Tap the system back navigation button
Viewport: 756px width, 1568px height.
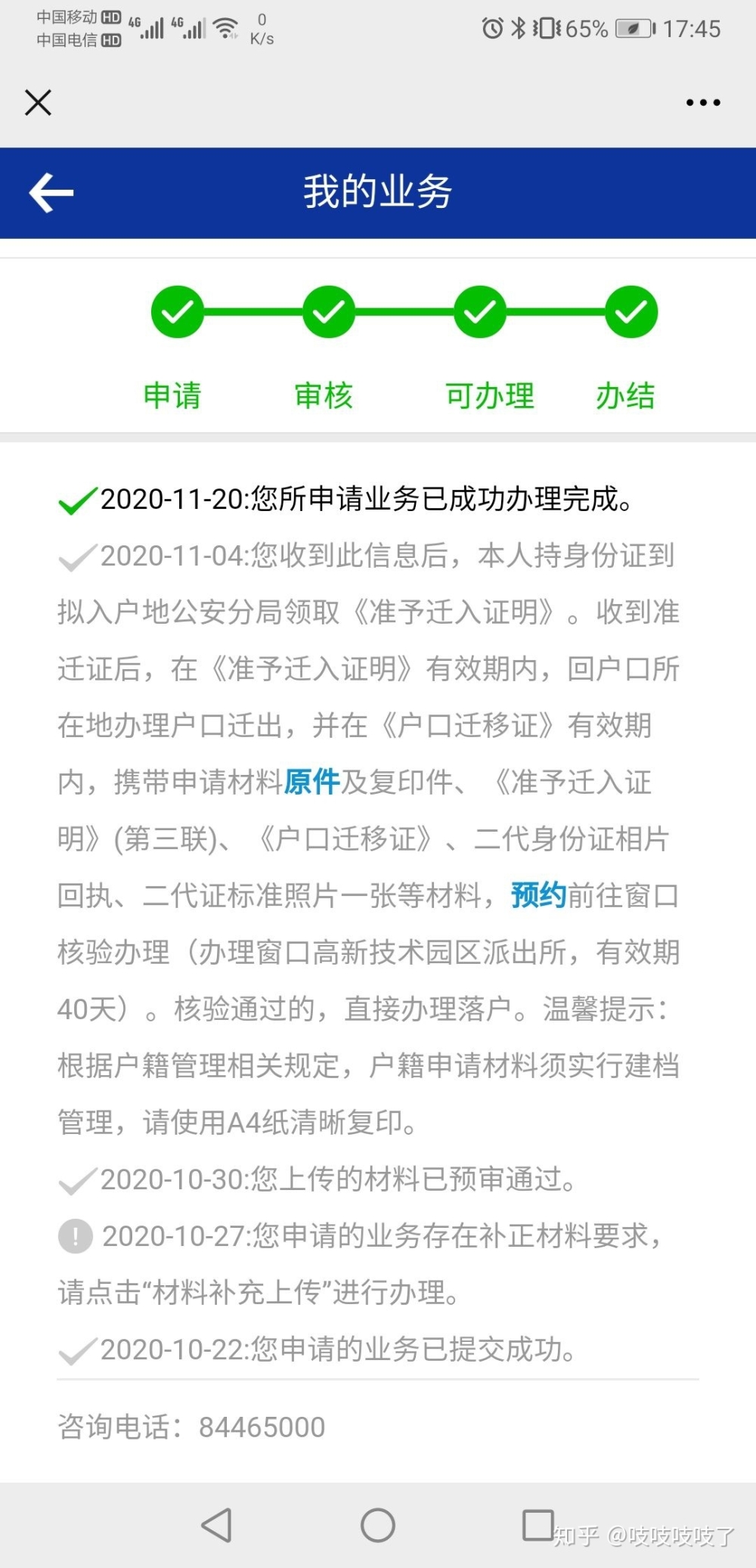click(x=216, y=1525)
